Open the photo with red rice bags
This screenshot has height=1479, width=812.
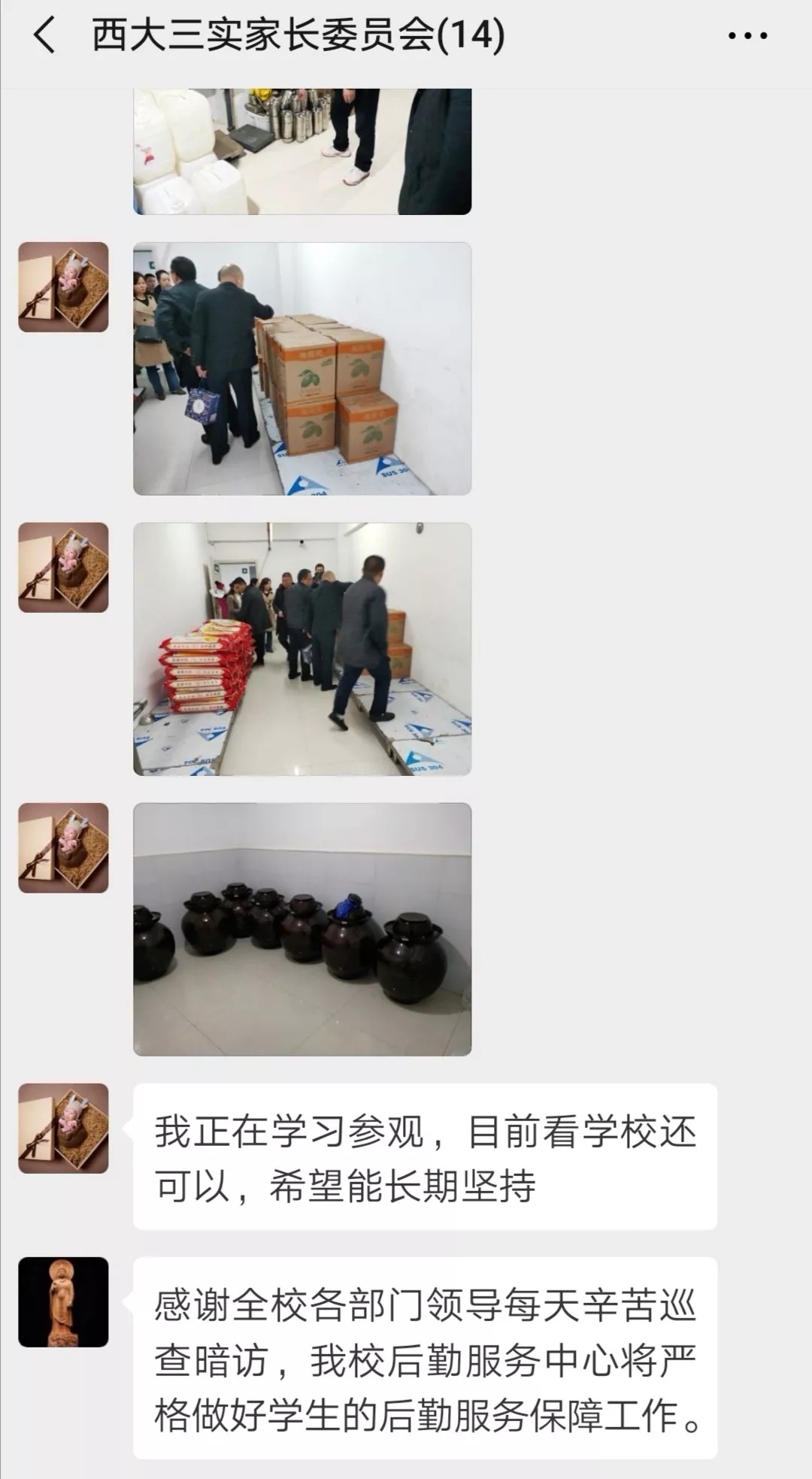point(302,649)
